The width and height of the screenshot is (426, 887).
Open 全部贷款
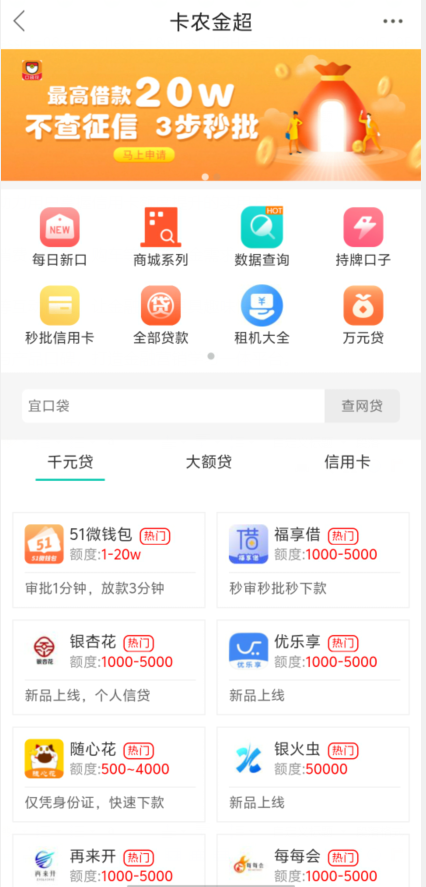161,316
